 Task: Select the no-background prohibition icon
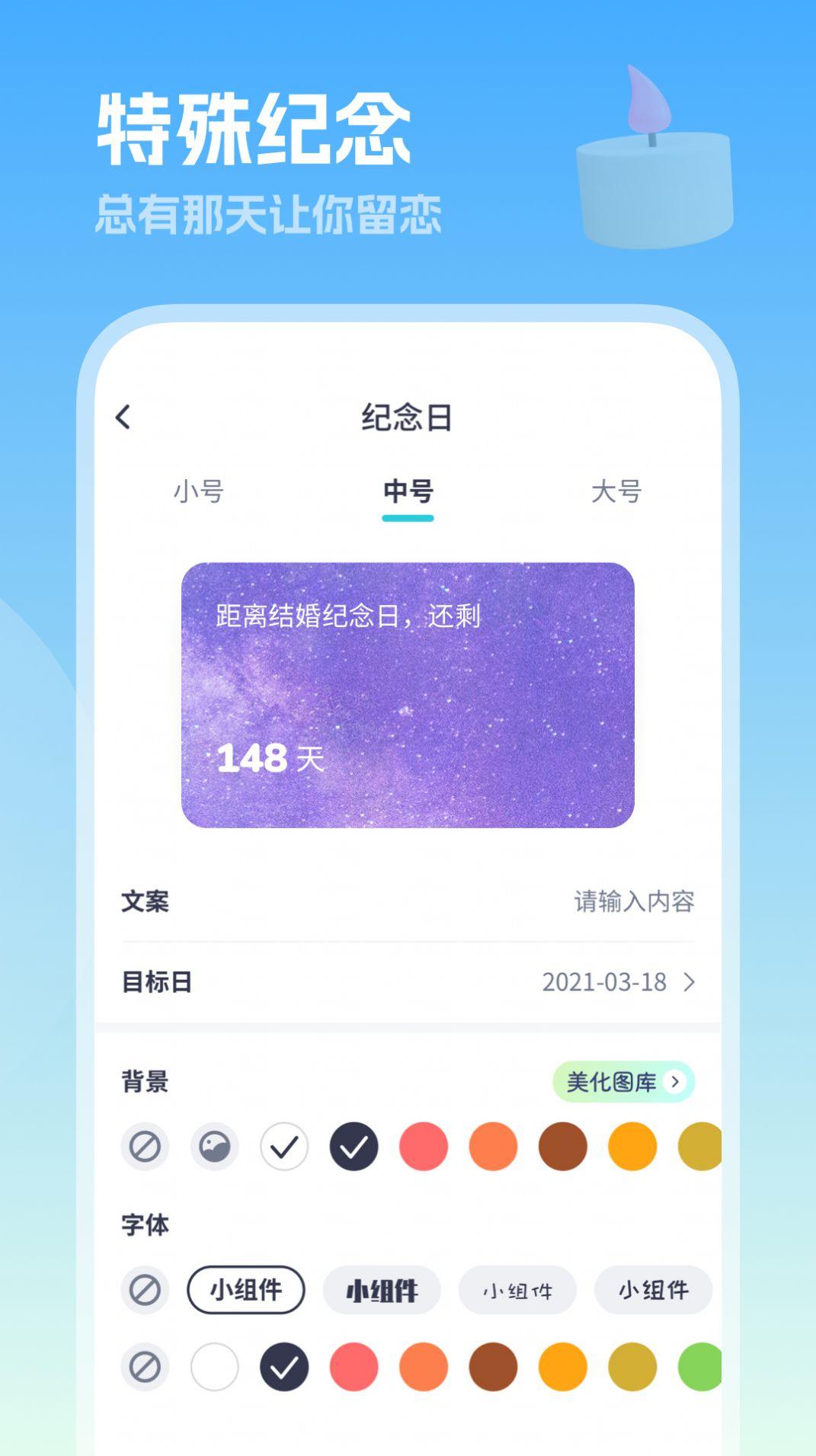coord(145,1146)
